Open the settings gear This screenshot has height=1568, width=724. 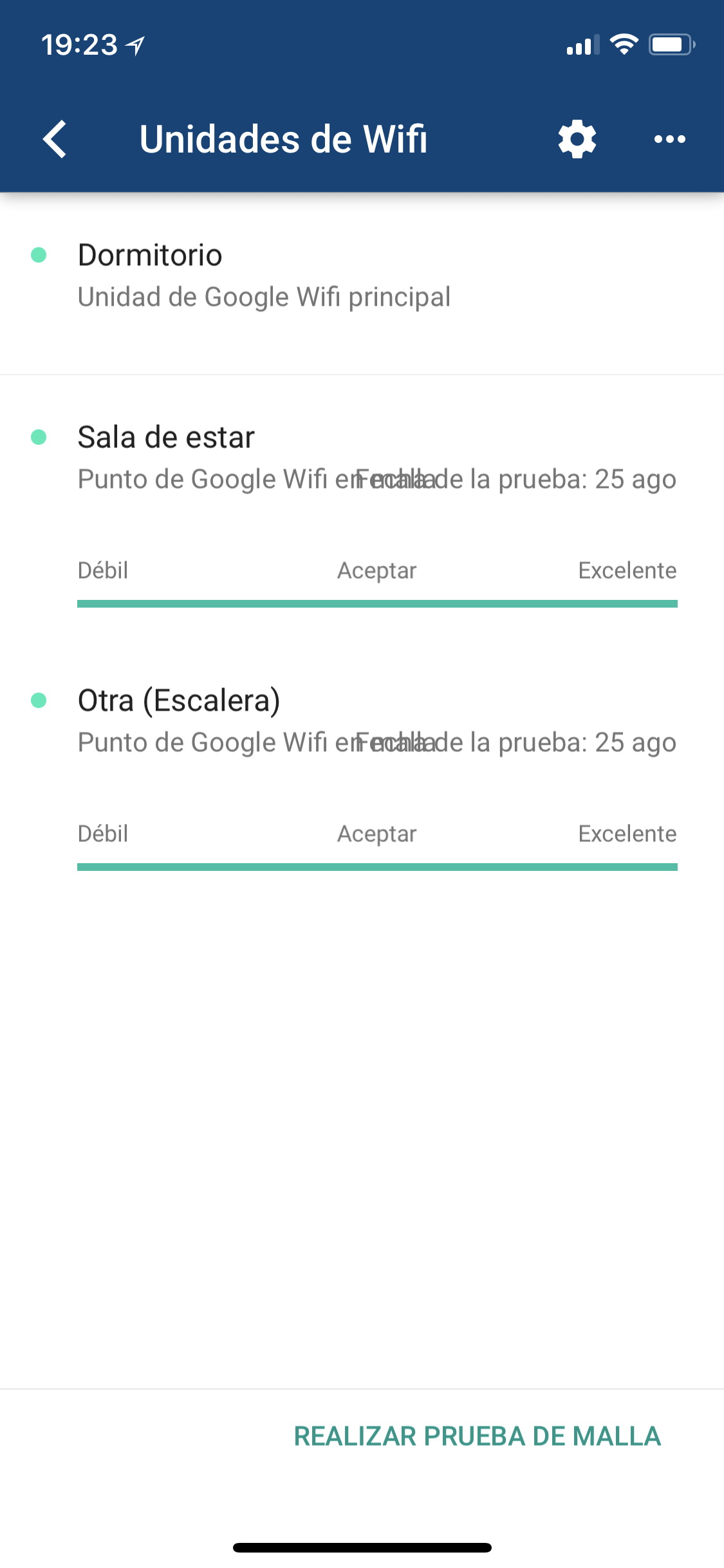coord(577,139)
